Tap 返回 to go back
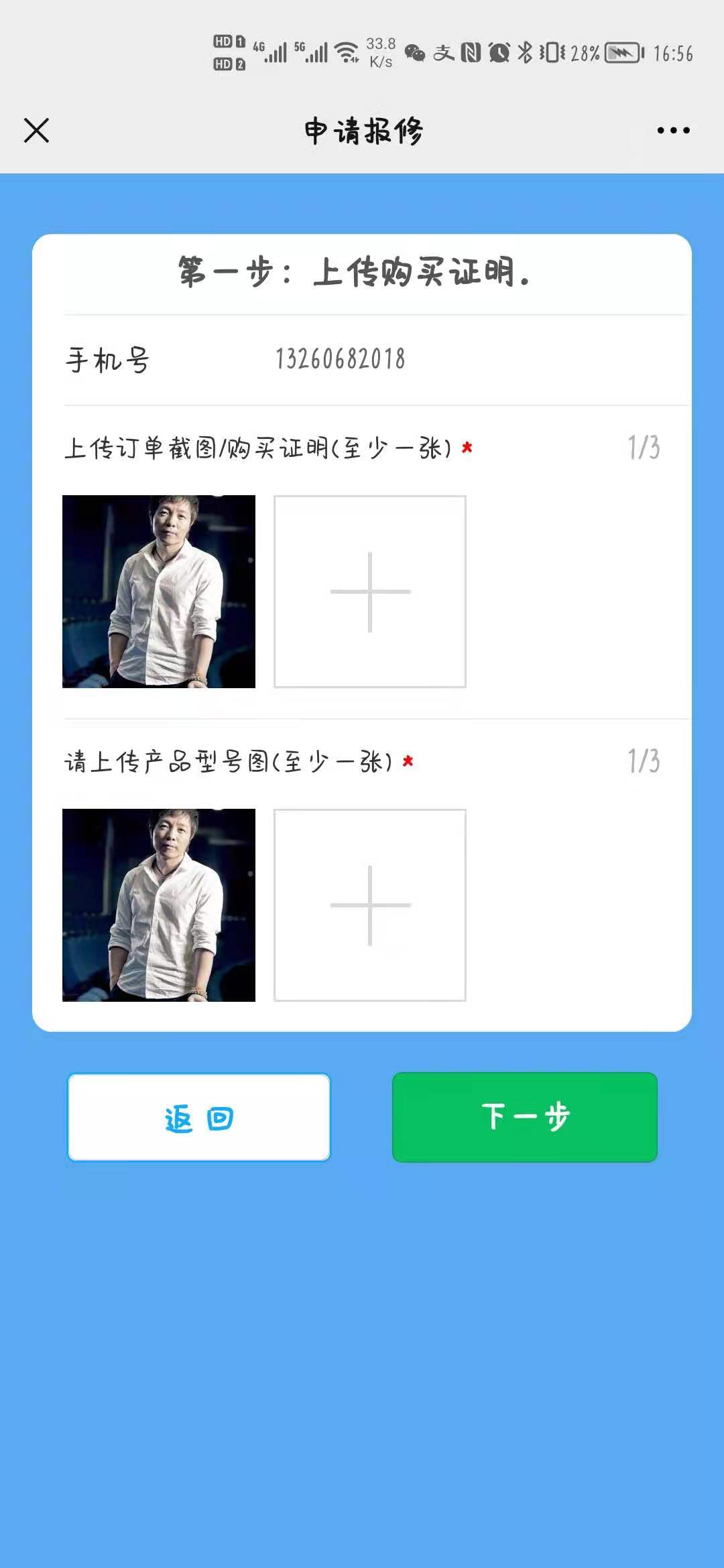This screenshot has width=724, height=1568. (x=199, y=1117)
